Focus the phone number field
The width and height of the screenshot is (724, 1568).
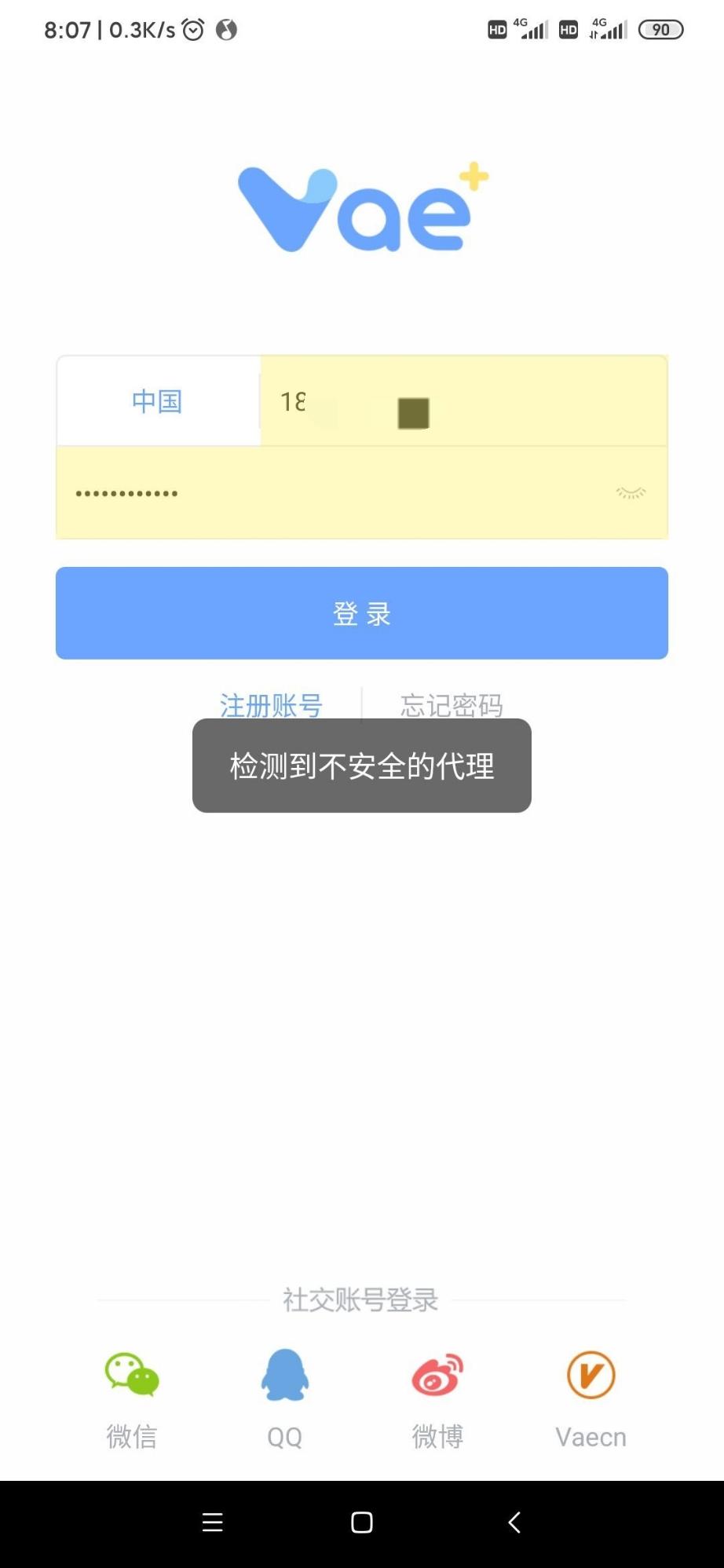pyautogui.click(x=463, y=401)
